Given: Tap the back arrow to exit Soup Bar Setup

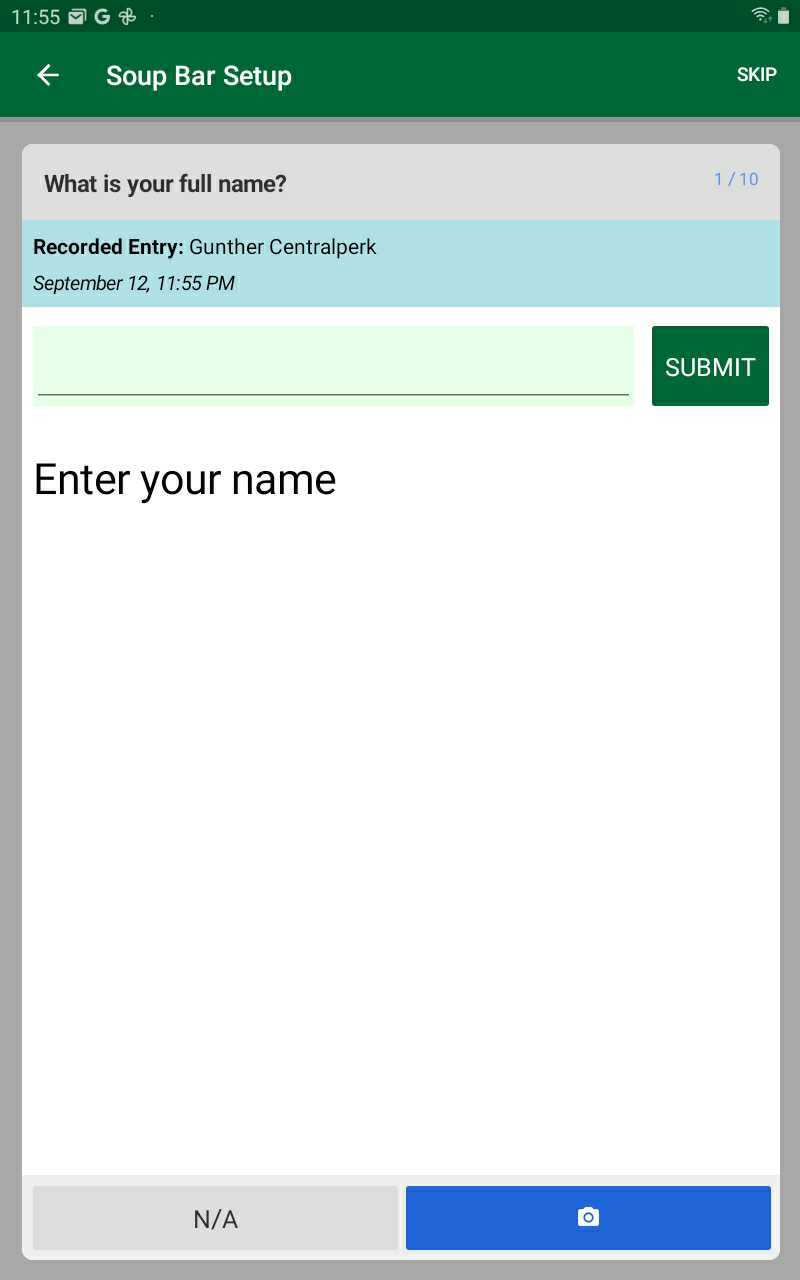Looking at the screenshot, I should 47,74.
